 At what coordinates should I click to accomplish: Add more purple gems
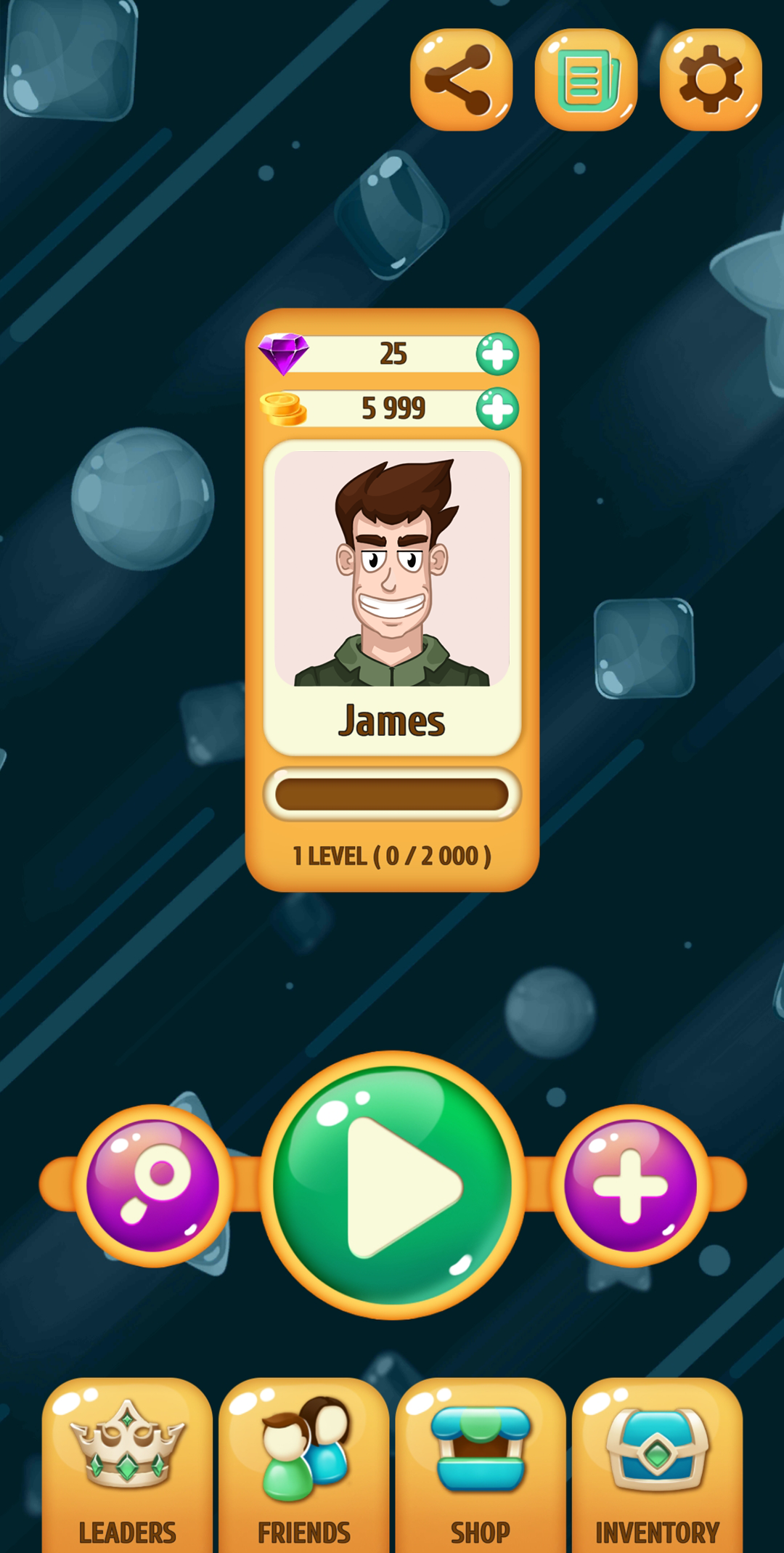click(497, 354)
